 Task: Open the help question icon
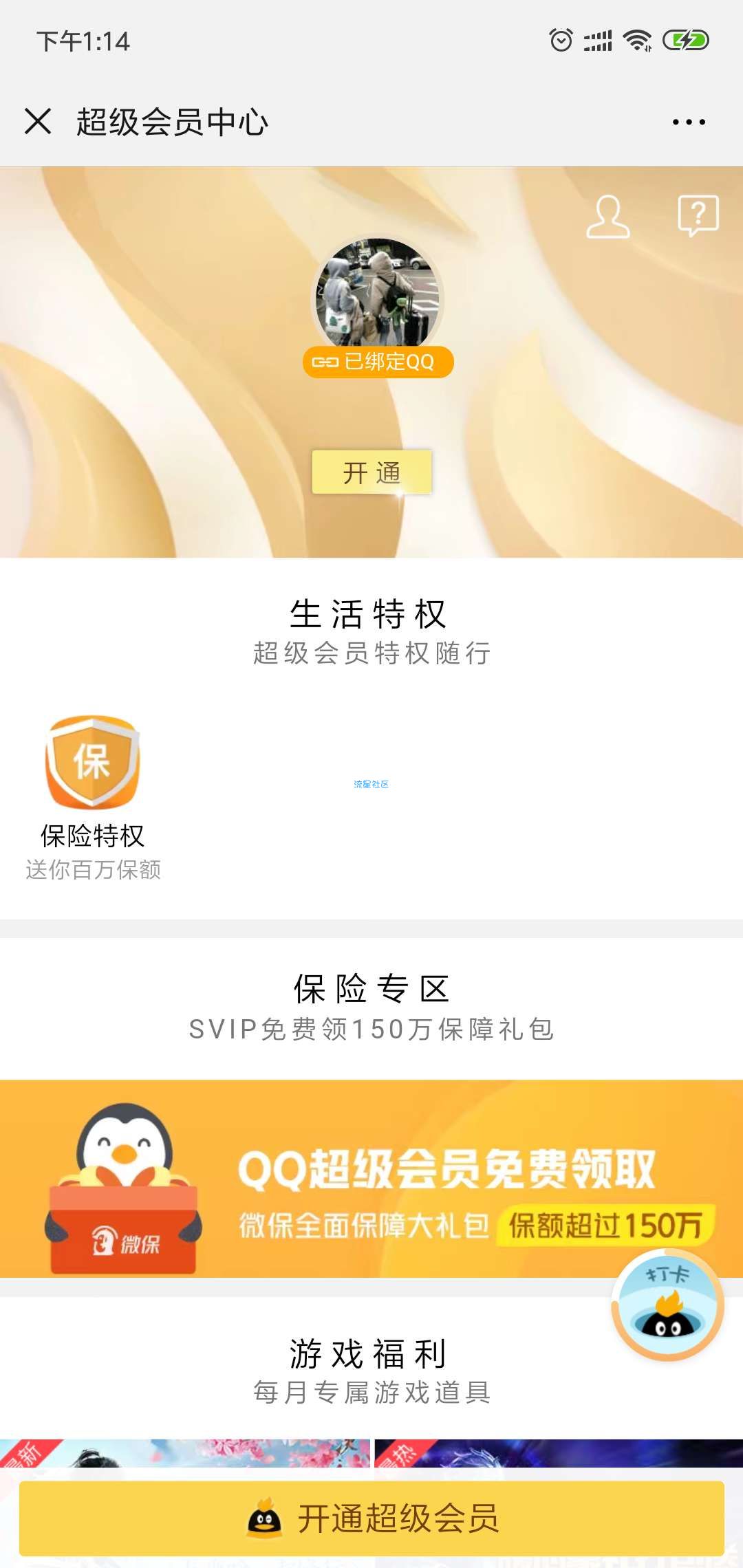tap(698, 215)
